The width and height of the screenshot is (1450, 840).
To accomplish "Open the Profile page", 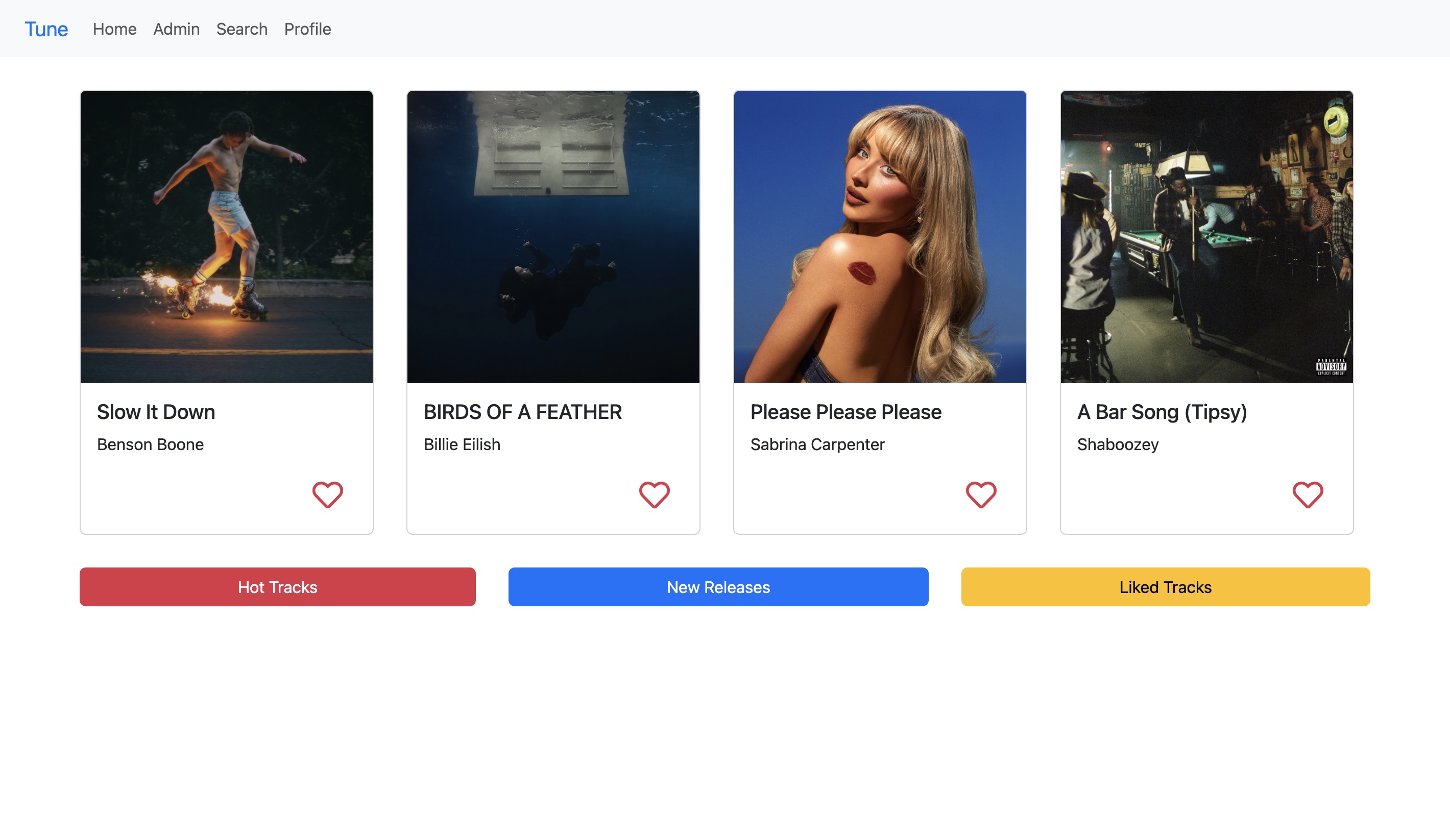I will coord(307,29).
